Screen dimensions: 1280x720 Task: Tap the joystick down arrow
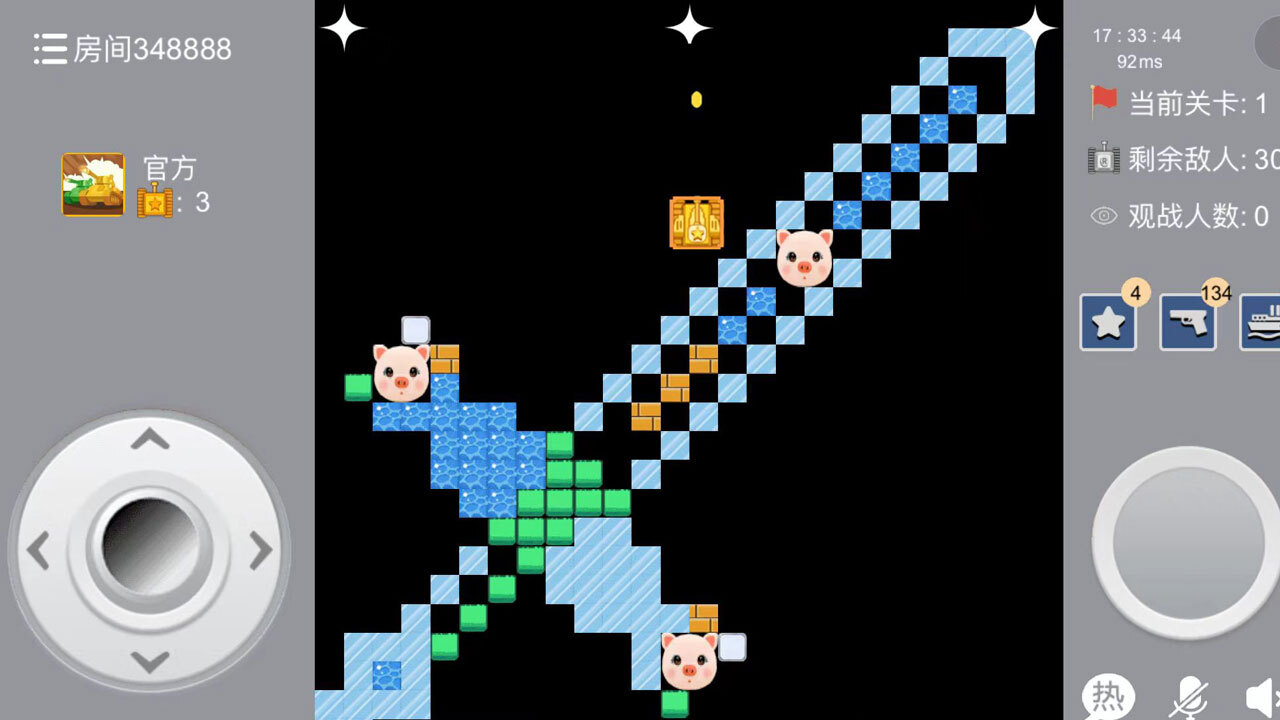[150, 660]
